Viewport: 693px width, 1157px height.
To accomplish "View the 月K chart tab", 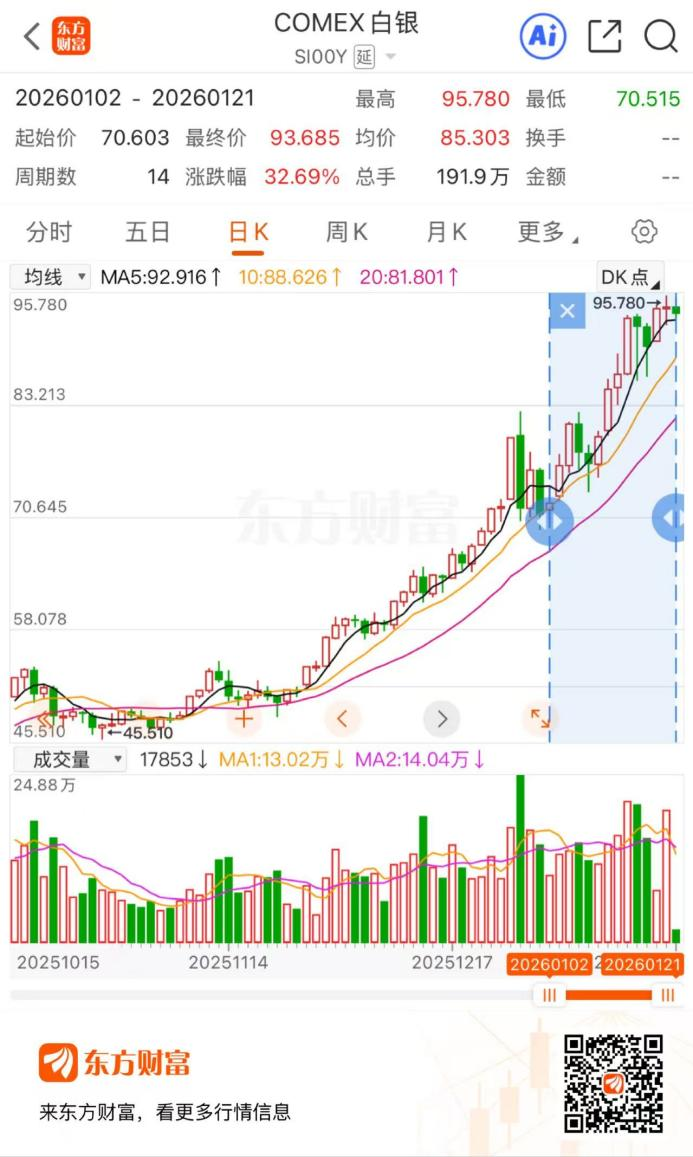I will (446, 232).
